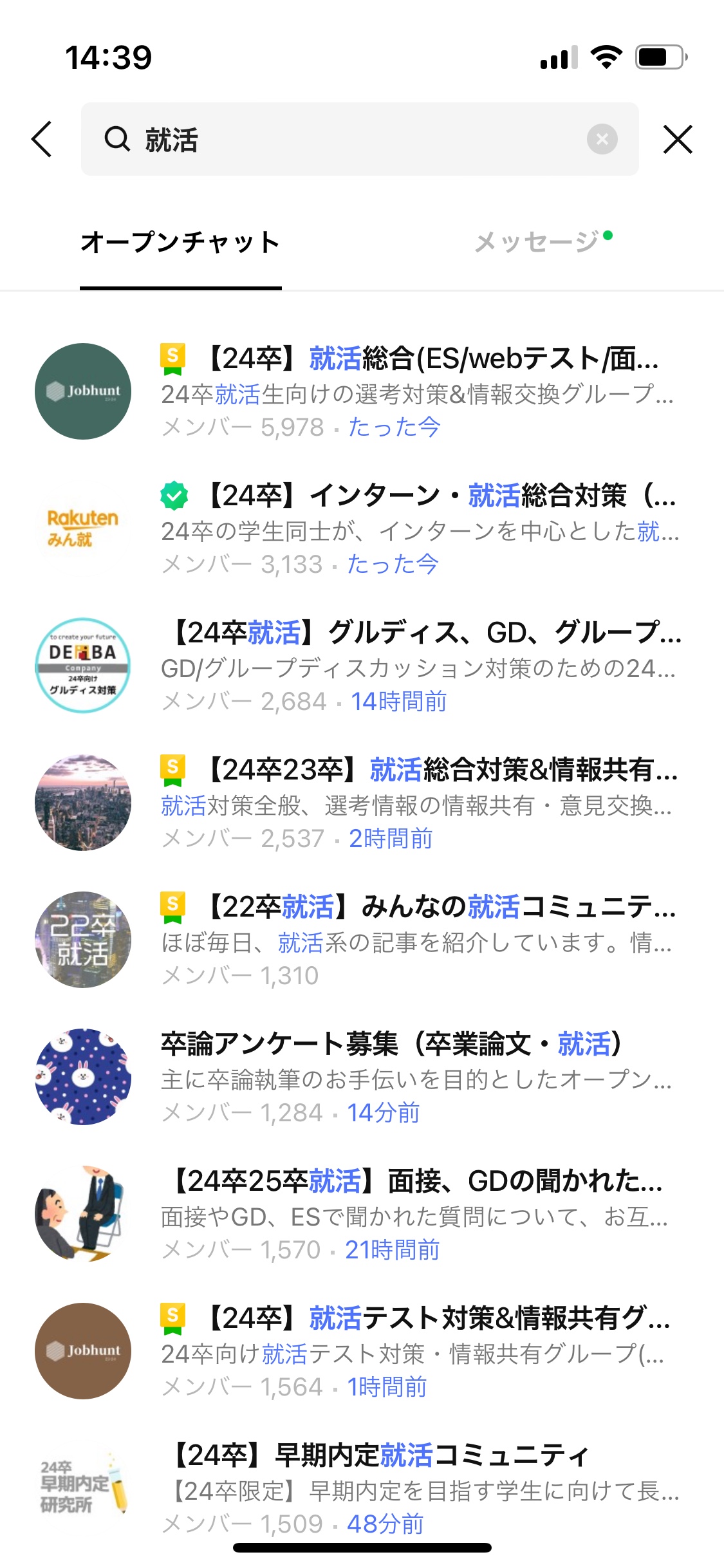Screen dimensions: 724x1568
Task: Close search with the X icon at top right
Action: 678,139
